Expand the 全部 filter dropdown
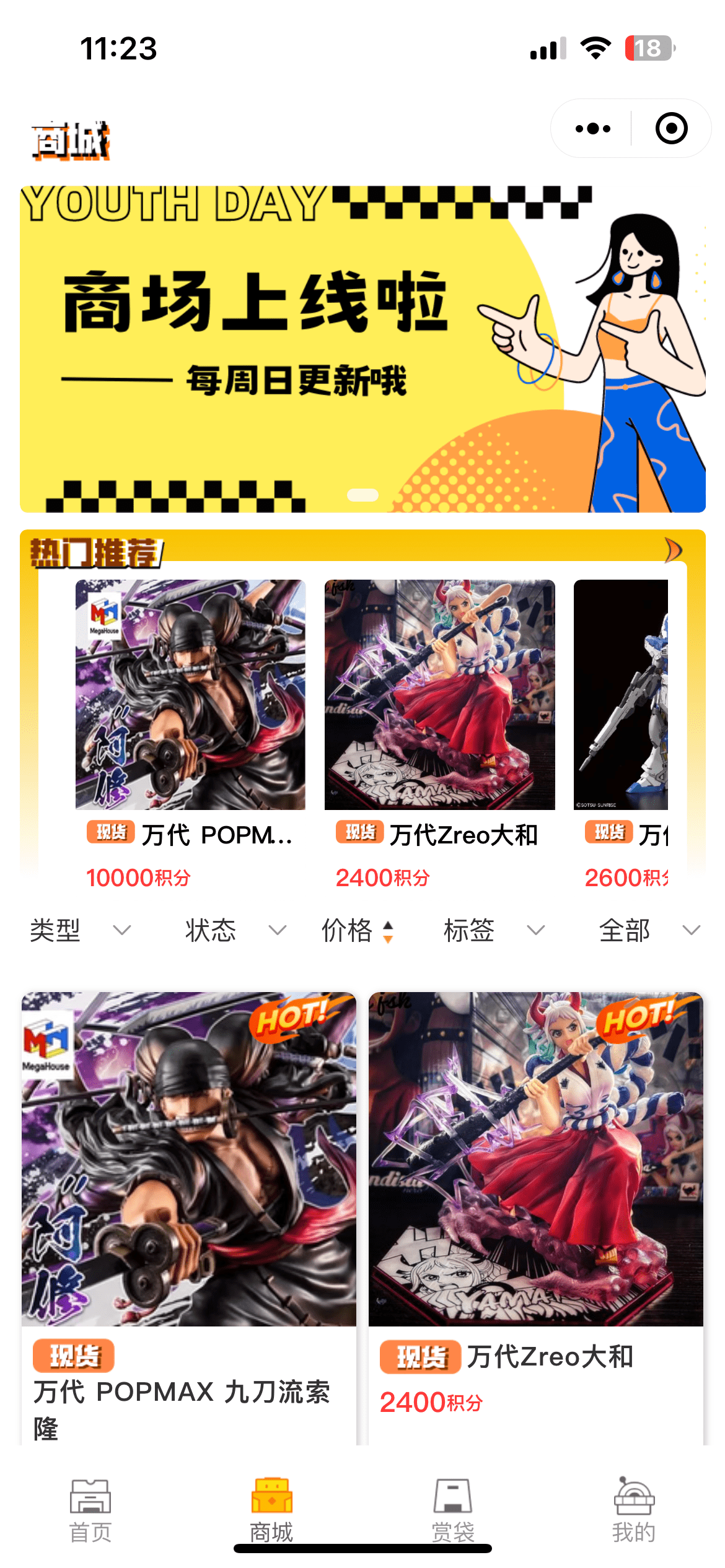This screenshot has width=725, height=1568. (x=649, y=930)
